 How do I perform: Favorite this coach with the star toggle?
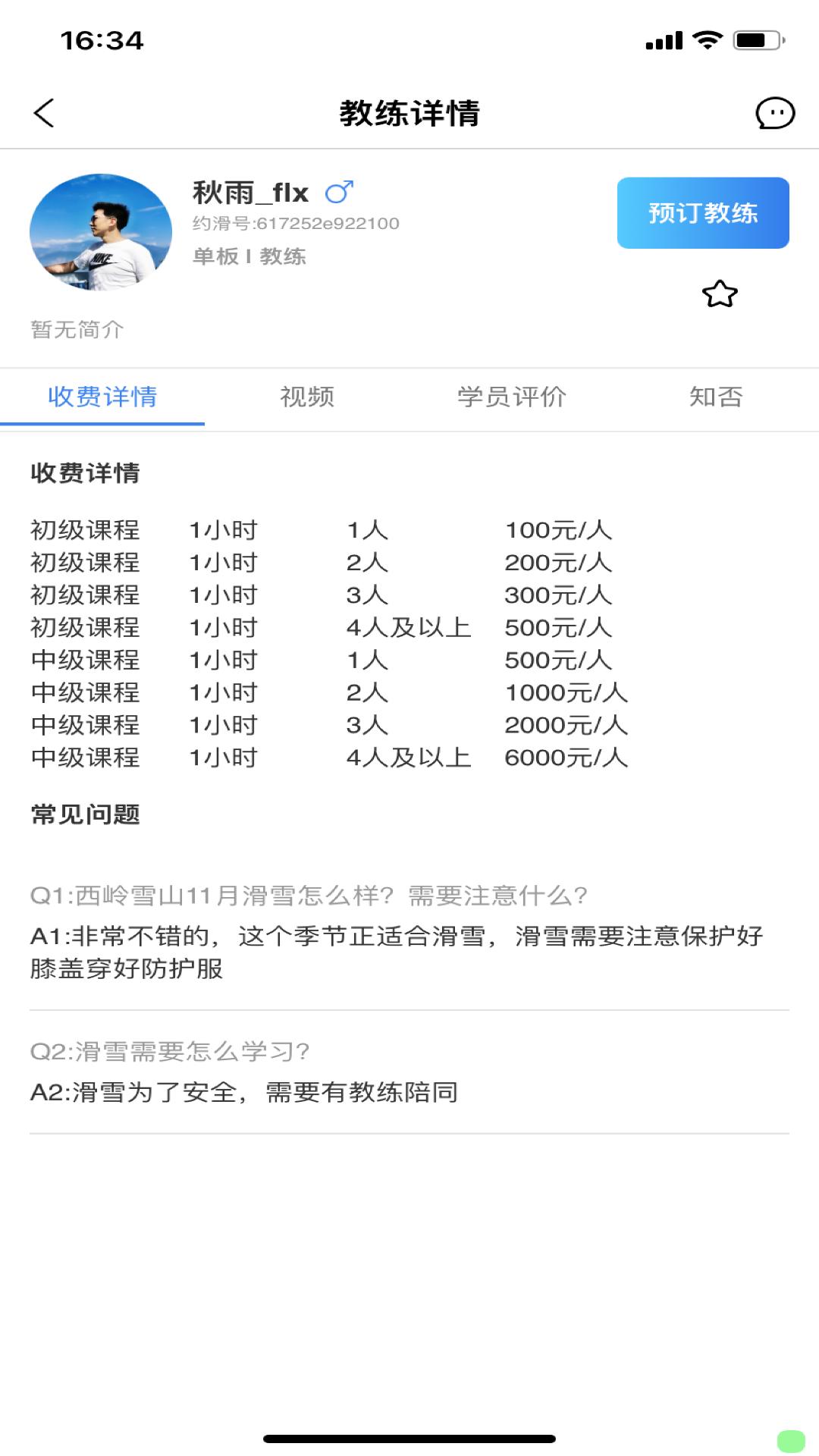point(720,296)
